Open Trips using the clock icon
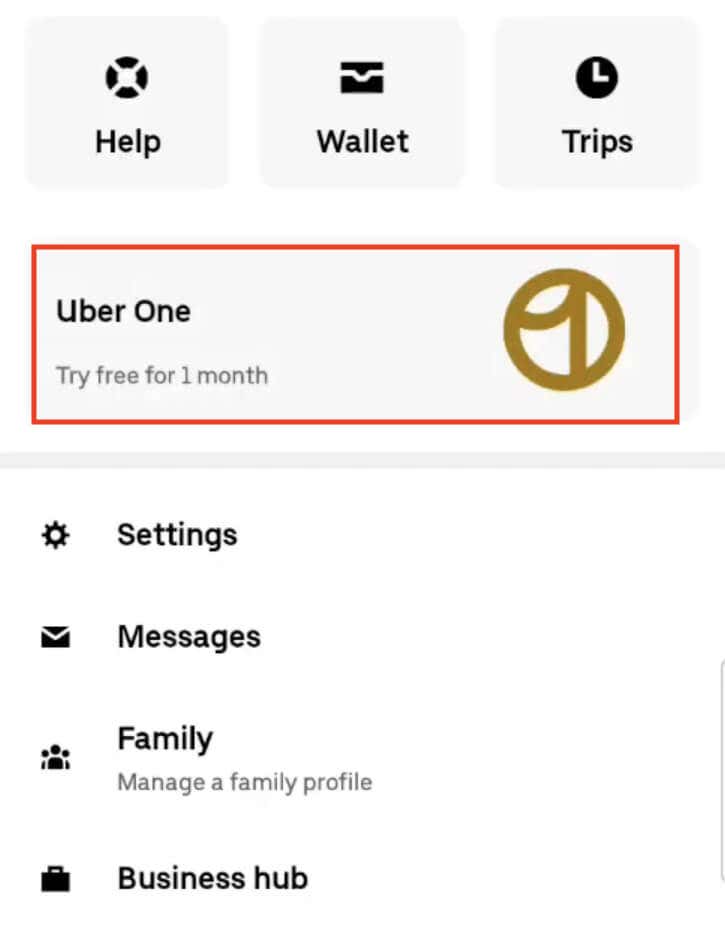Screen dimensions: 725x944 click(x=596, y=77)
